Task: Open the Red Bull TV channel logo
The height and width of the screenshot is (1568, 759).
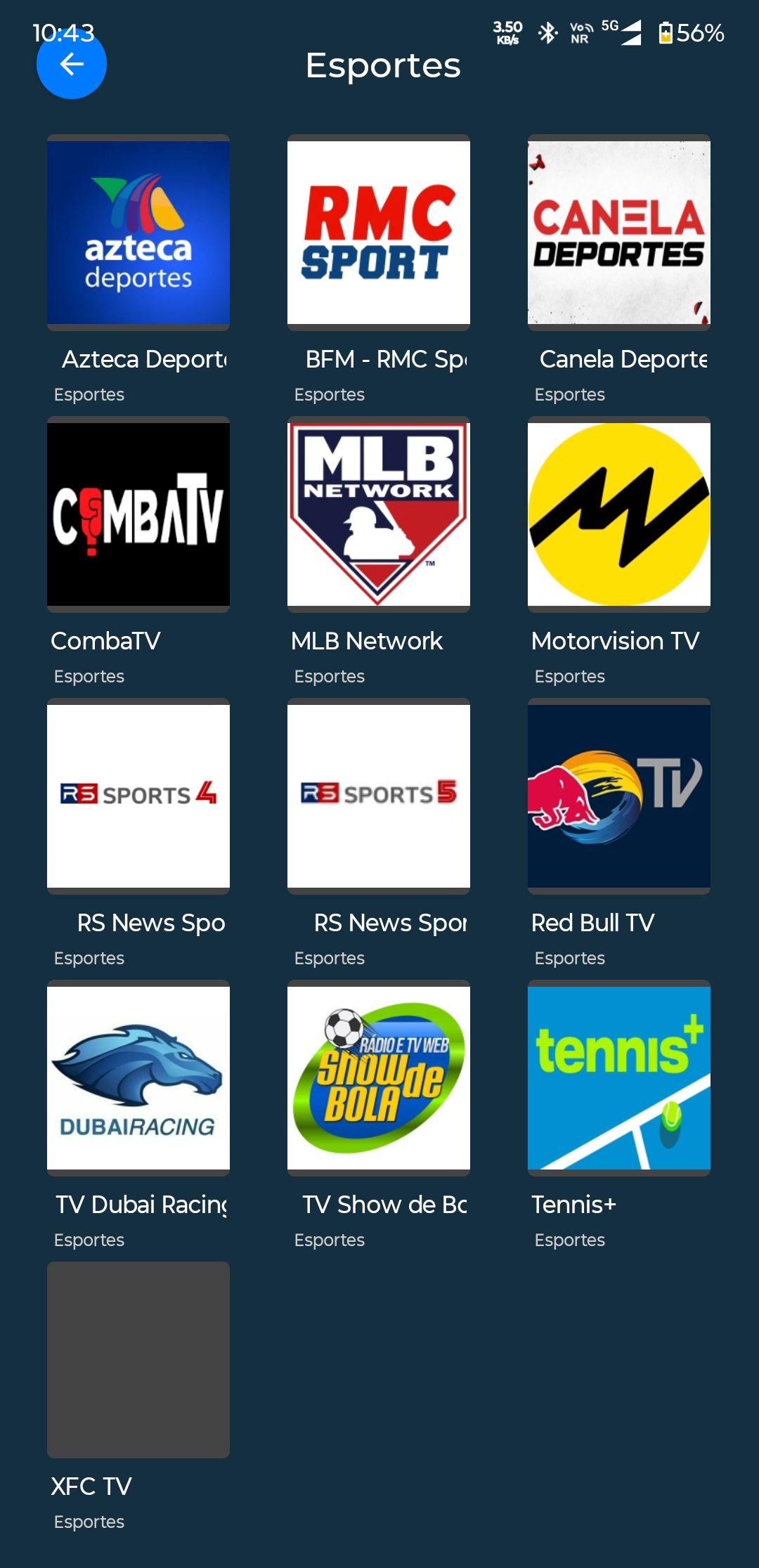Action: coord(618,796)
